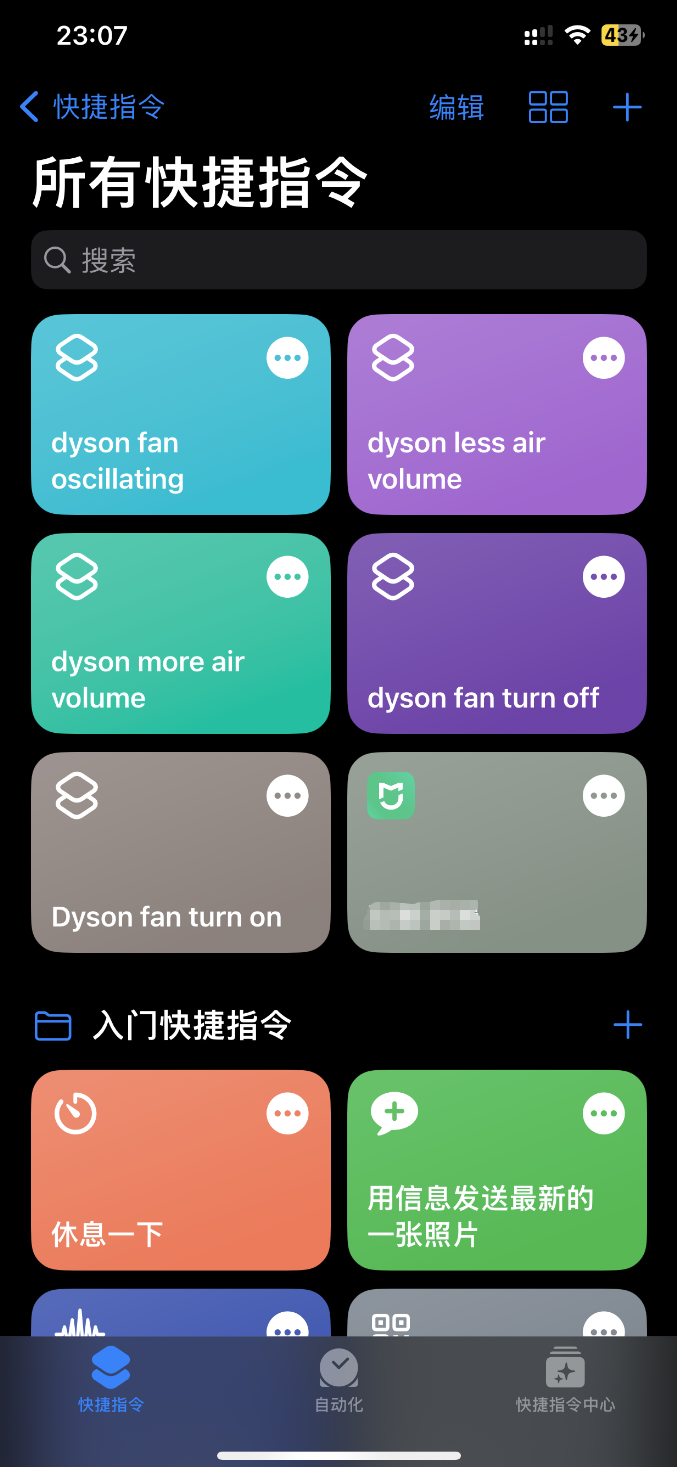677x1467 pixels.
Task: Create a new shortcut with top plus icon
Action: tap(627, 107)
